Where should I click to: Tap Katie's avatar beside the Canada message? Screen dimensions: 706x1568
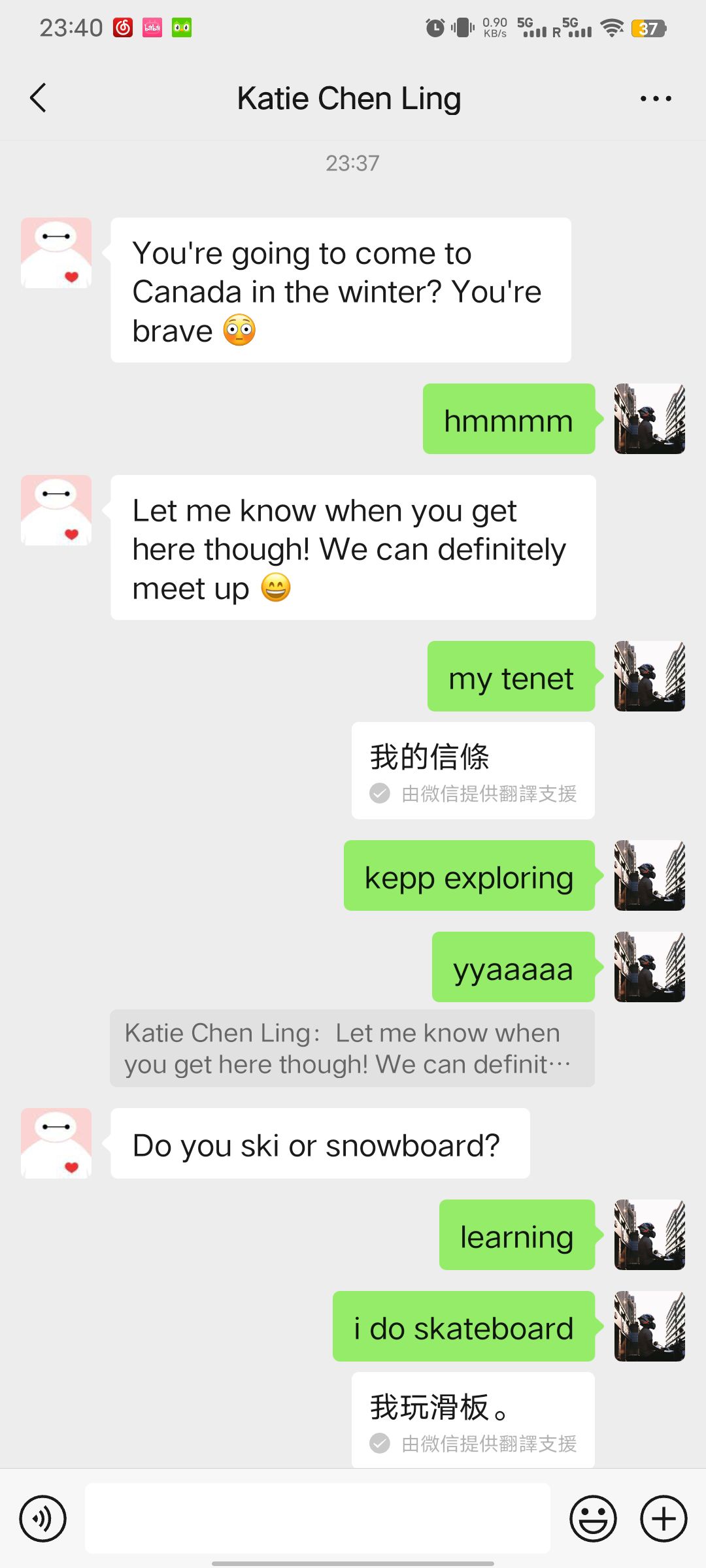[56, 253]
